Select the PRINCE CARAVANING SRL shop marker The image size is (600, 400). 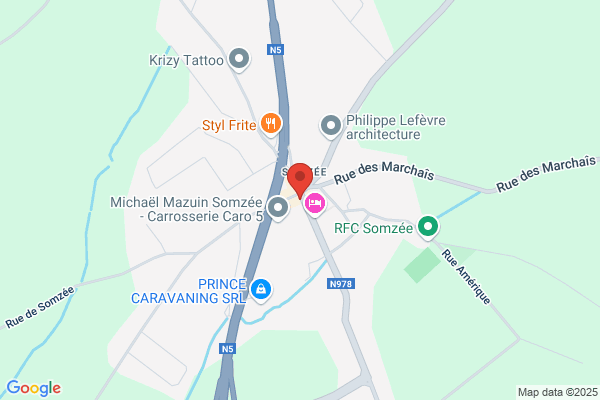click(261, 291)
